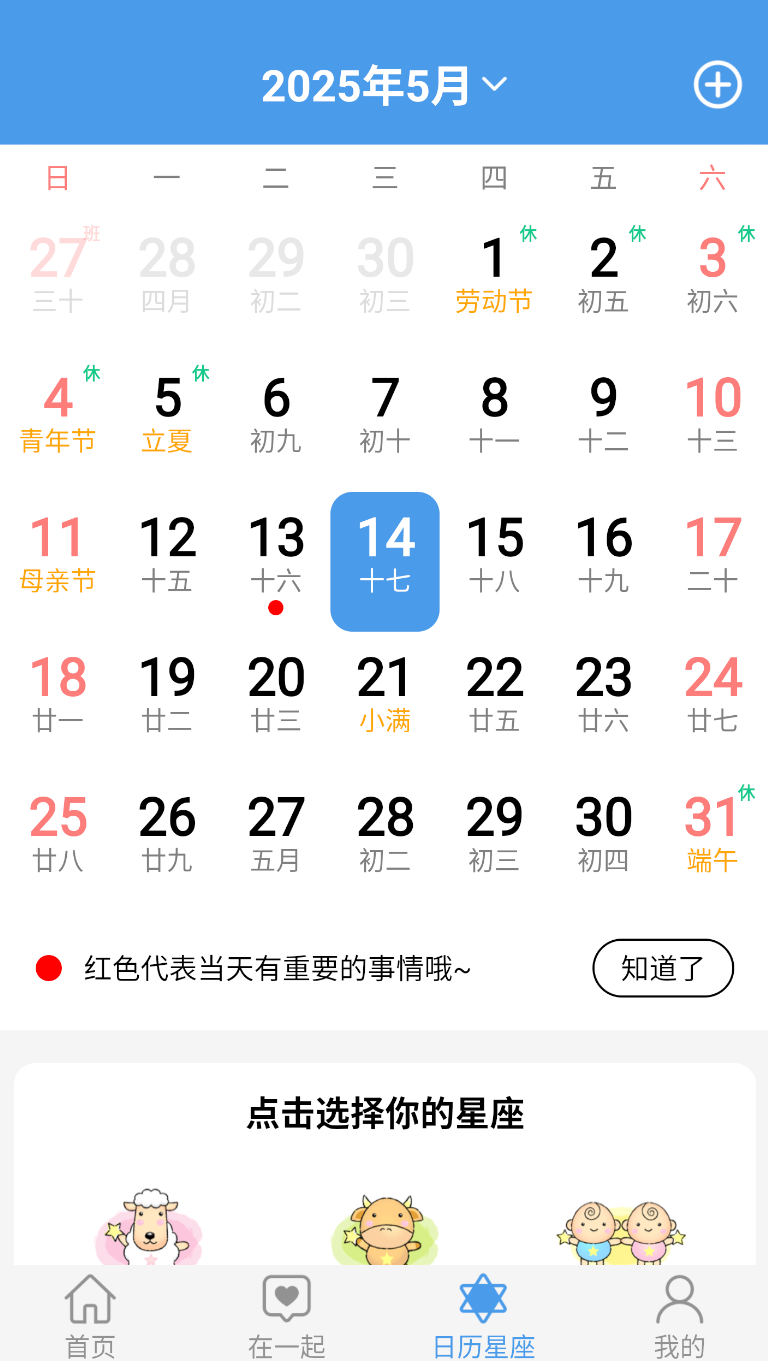Dismiss the hint with 知道了 button

click(663, 968)
